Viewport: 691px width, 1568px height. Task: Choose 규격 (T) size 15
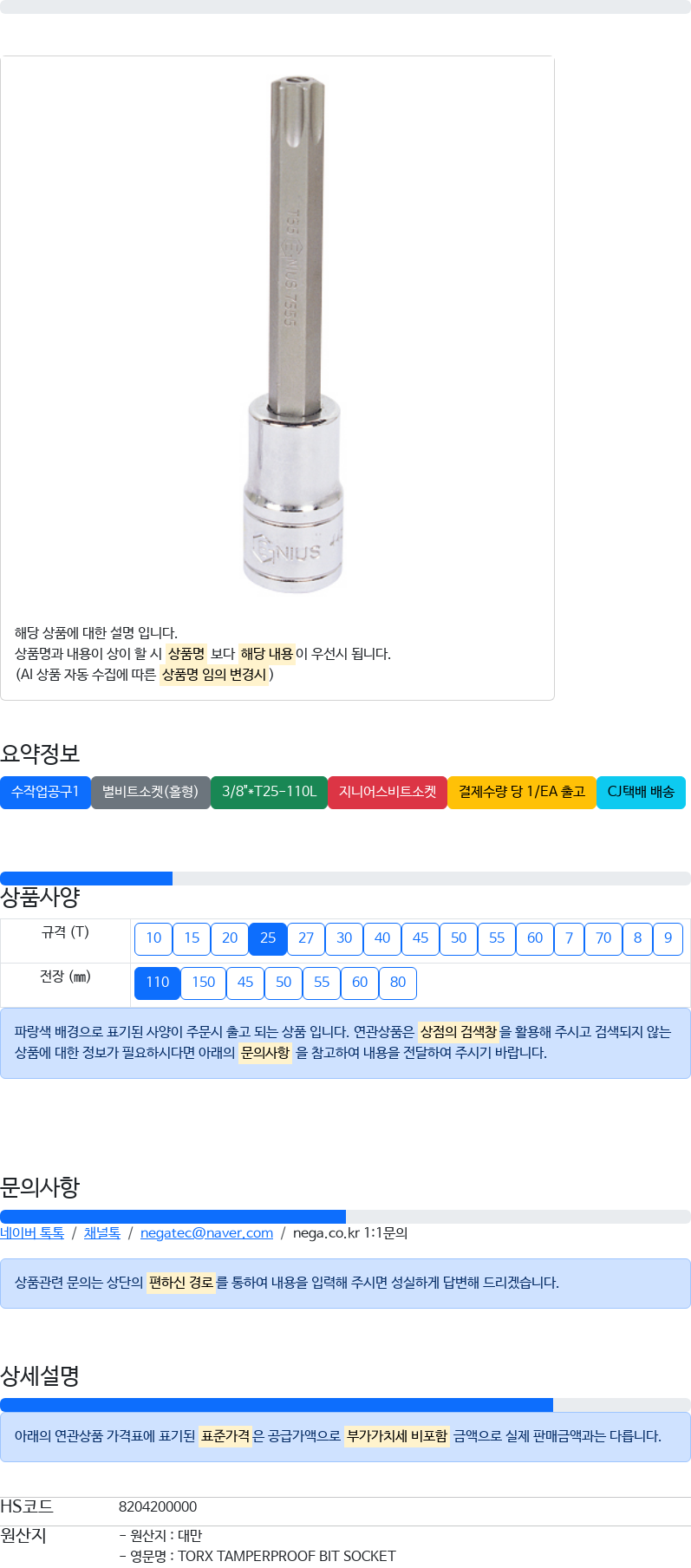coord(192,938)
